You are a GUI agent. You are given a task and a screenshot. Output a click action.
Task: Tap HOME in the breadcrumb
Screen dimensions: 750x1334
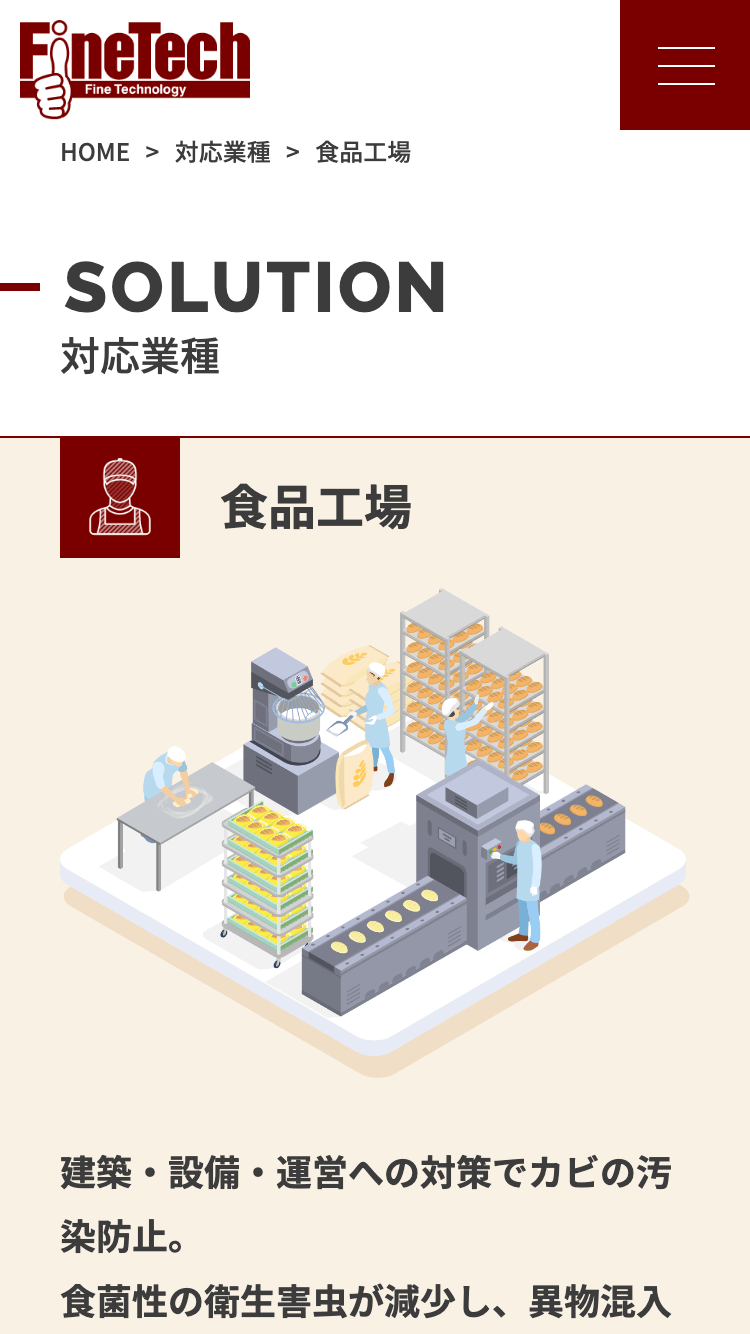(x=95, y=152)
